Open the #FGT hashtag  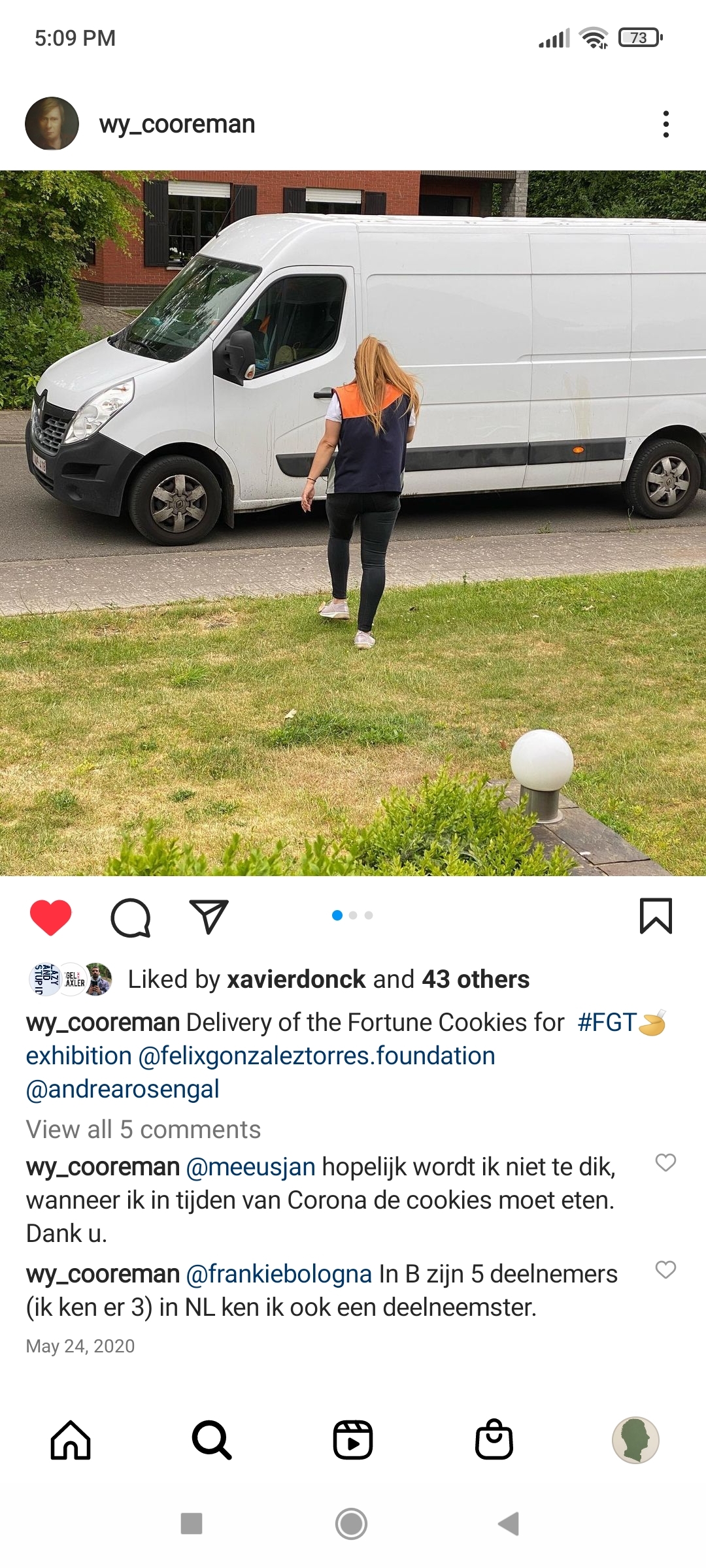[x=607, y=1022]
